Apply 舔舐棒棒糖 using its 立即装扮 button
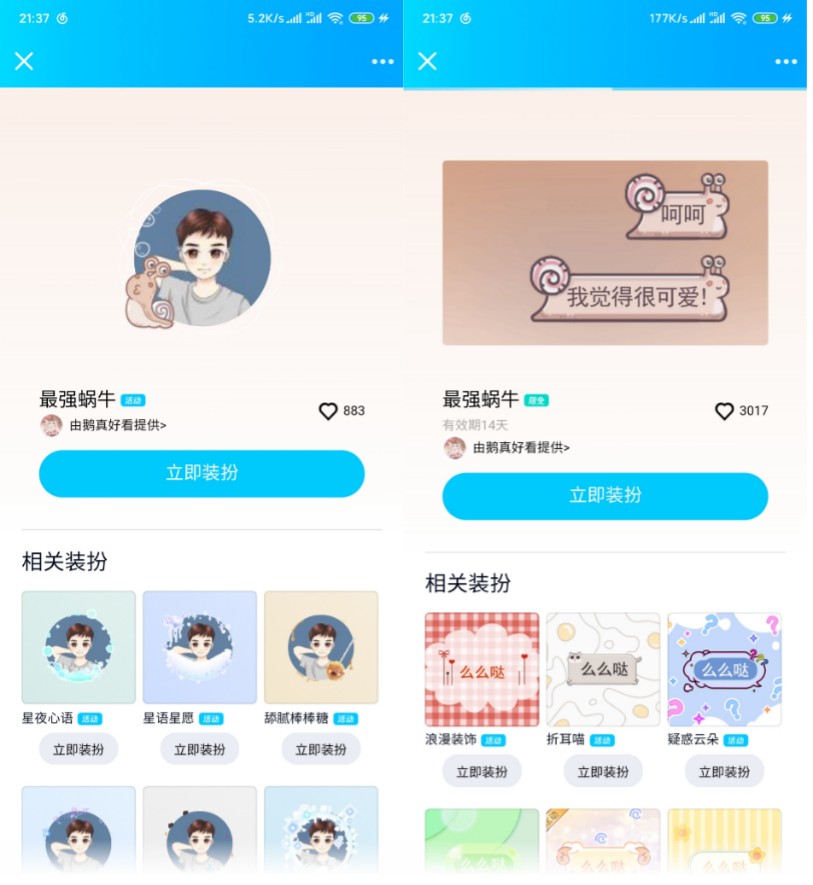Screen dimensions: 813x885 [x=320, y=749]
